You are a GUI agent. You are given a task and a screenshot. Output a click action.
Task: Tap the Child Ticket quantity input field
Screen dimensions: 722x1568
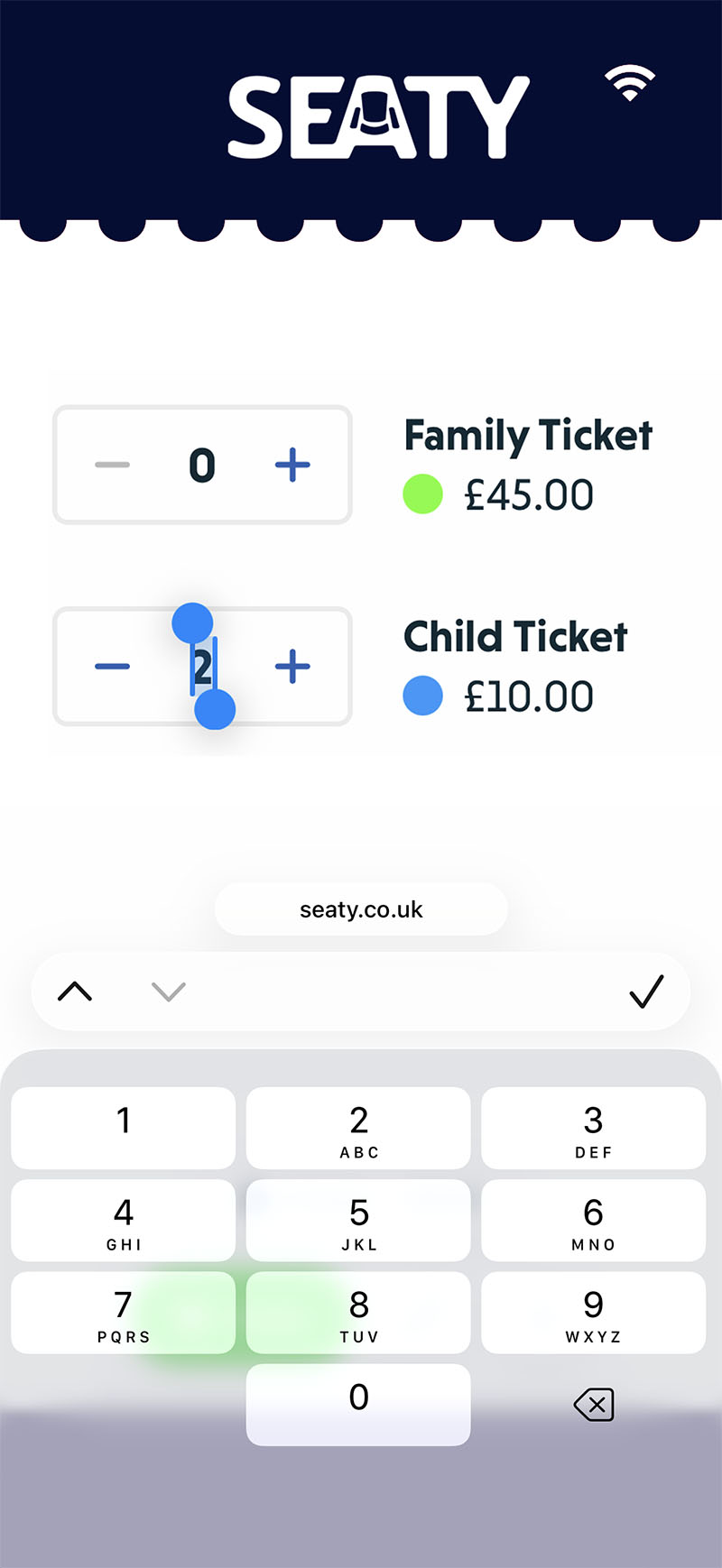202,666
